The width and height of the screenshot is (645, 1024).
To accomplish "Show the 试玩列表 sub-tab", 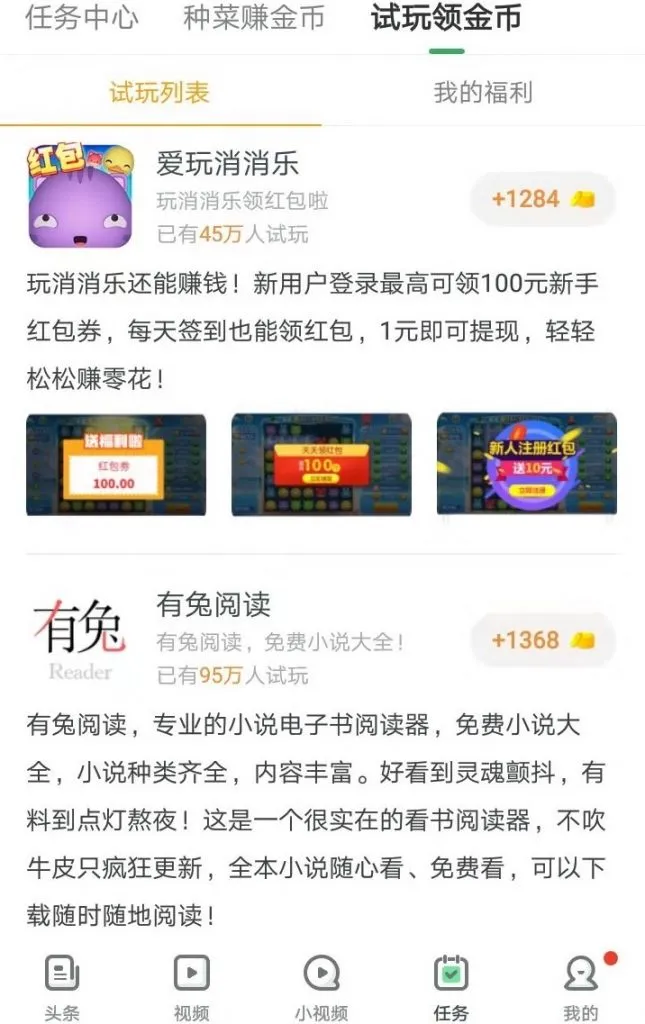I will tap(160, 93).
